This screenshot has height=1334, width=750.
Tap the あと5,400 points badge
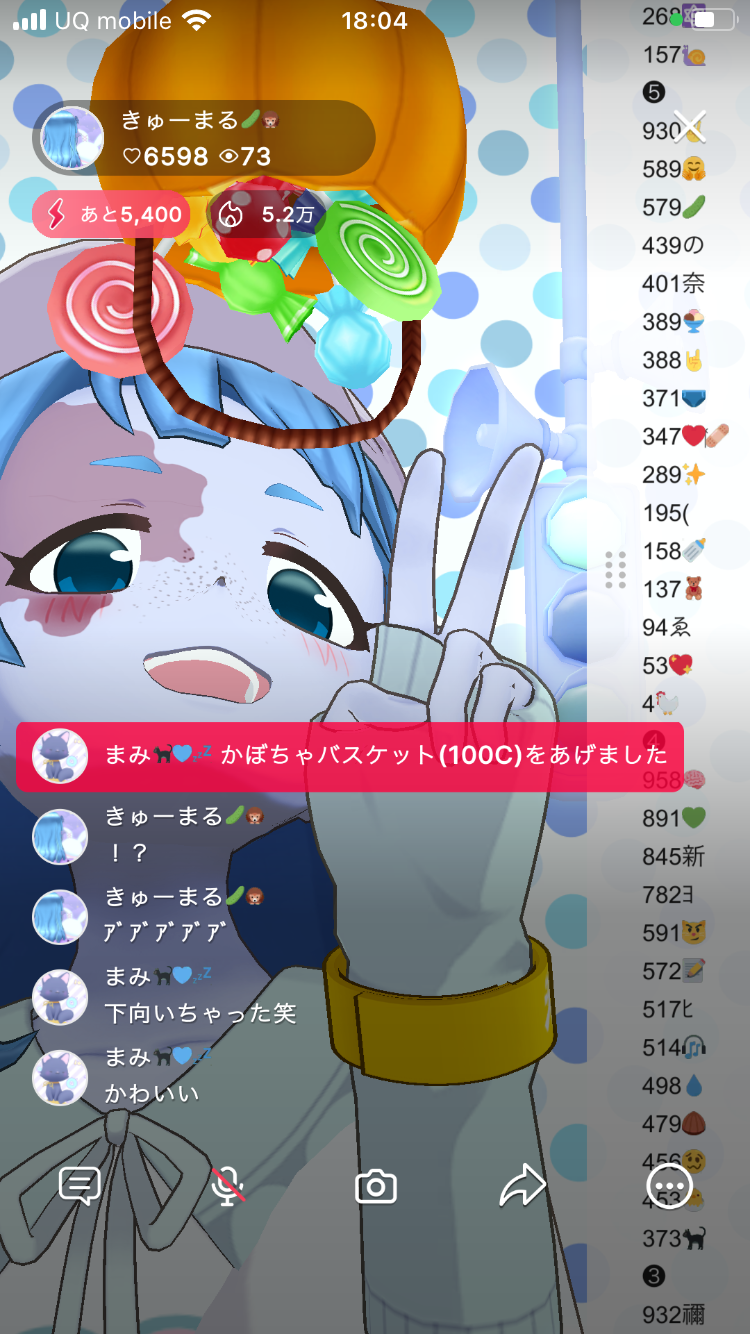click(x=110, y=214)
